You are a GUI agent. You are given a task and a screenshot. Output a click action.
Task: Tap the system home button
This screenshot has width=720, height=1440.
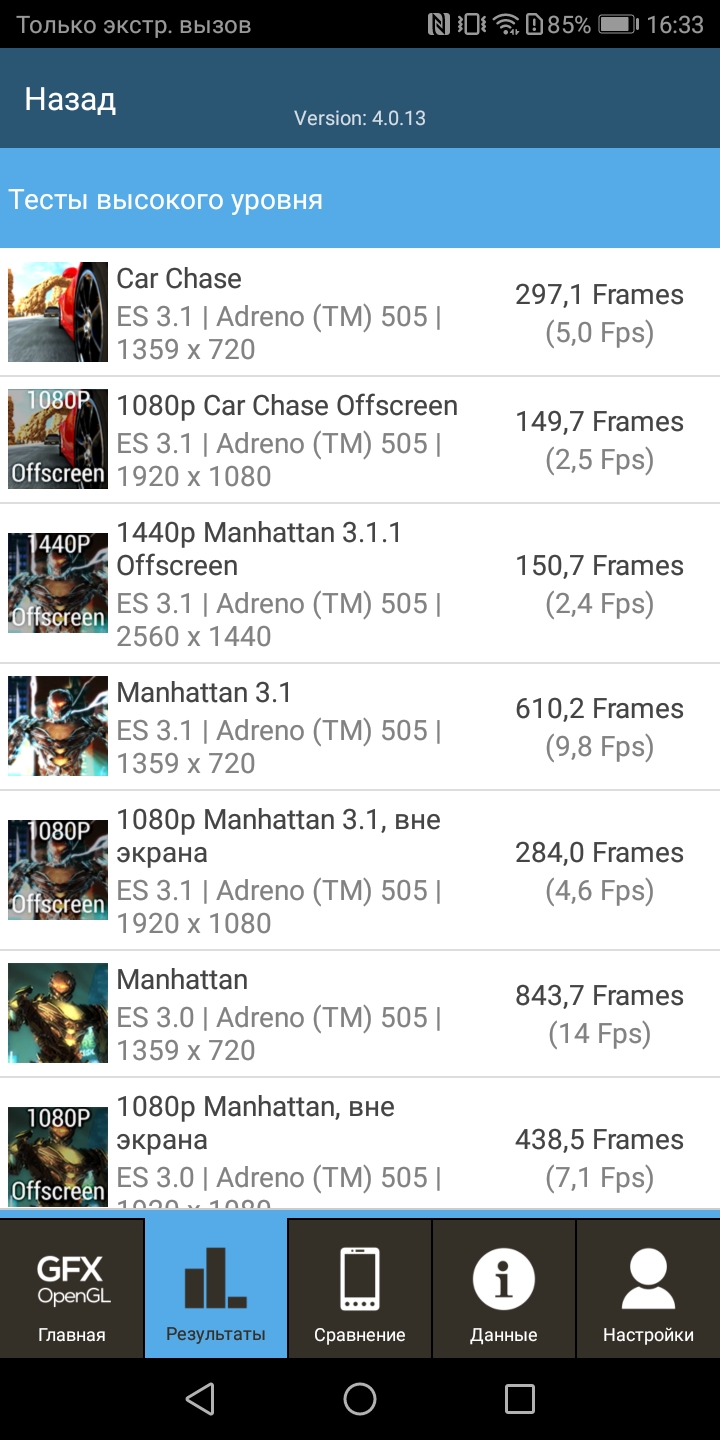point(360,1399)
